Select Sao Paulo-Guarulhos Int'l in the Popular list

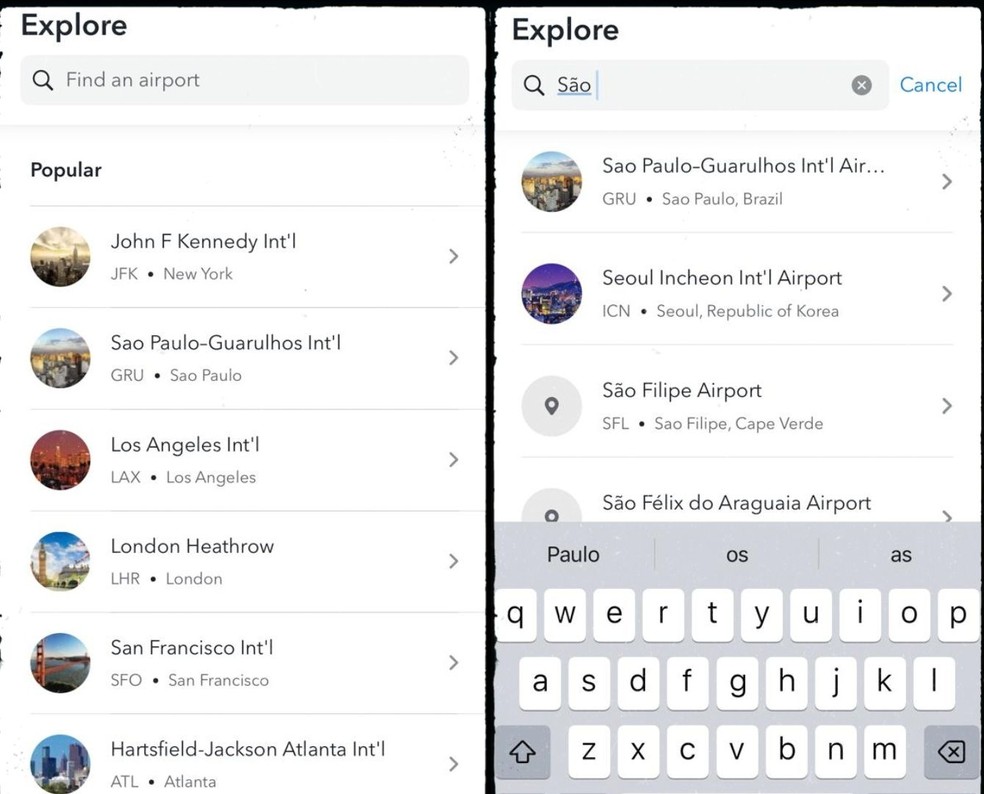[244, 358]
